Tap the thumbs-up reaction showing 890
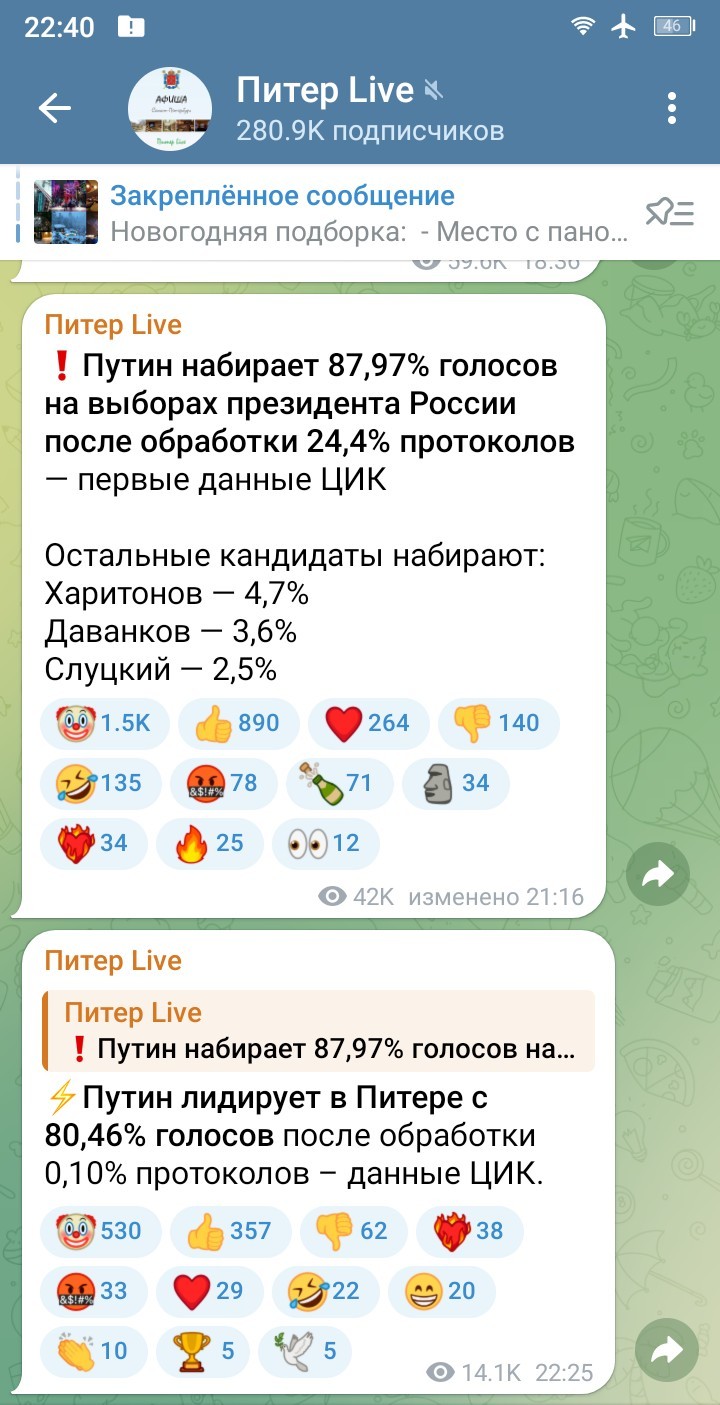This screenshot has height=1405, width=720. 238,723
